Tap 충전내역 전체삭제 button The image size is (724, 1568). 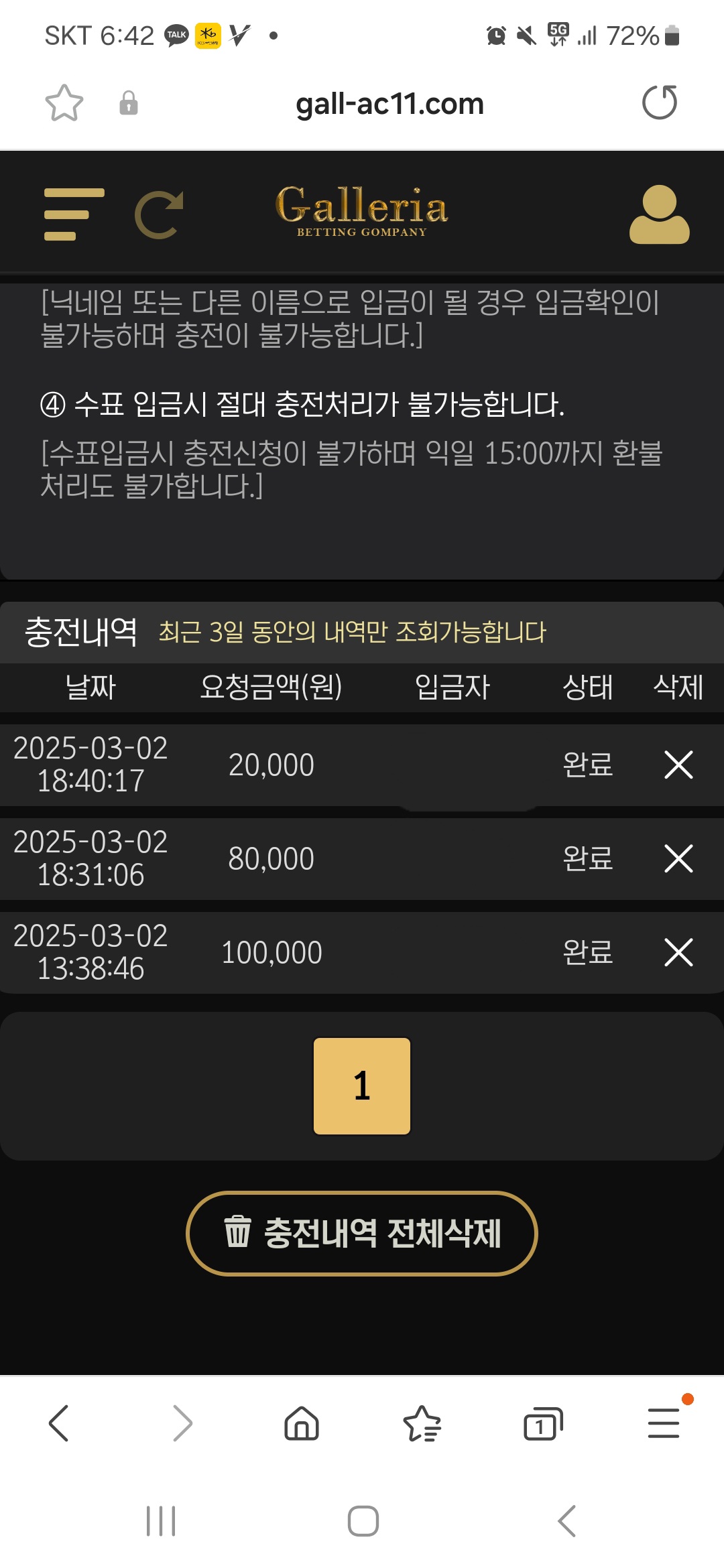coord(362,1233)
